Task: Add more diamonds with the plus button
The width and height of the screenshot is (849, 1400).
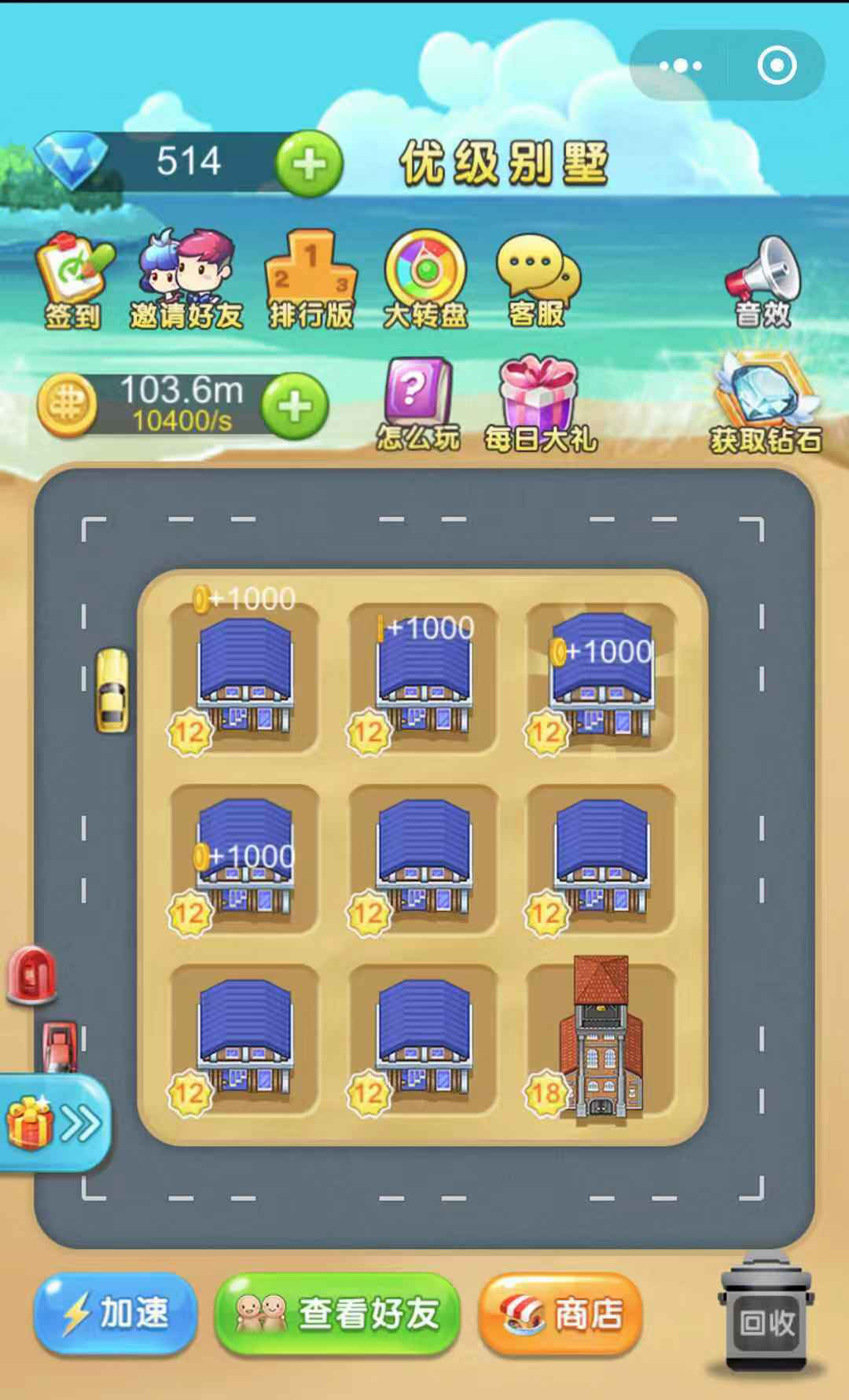Action: click(309, 164)
